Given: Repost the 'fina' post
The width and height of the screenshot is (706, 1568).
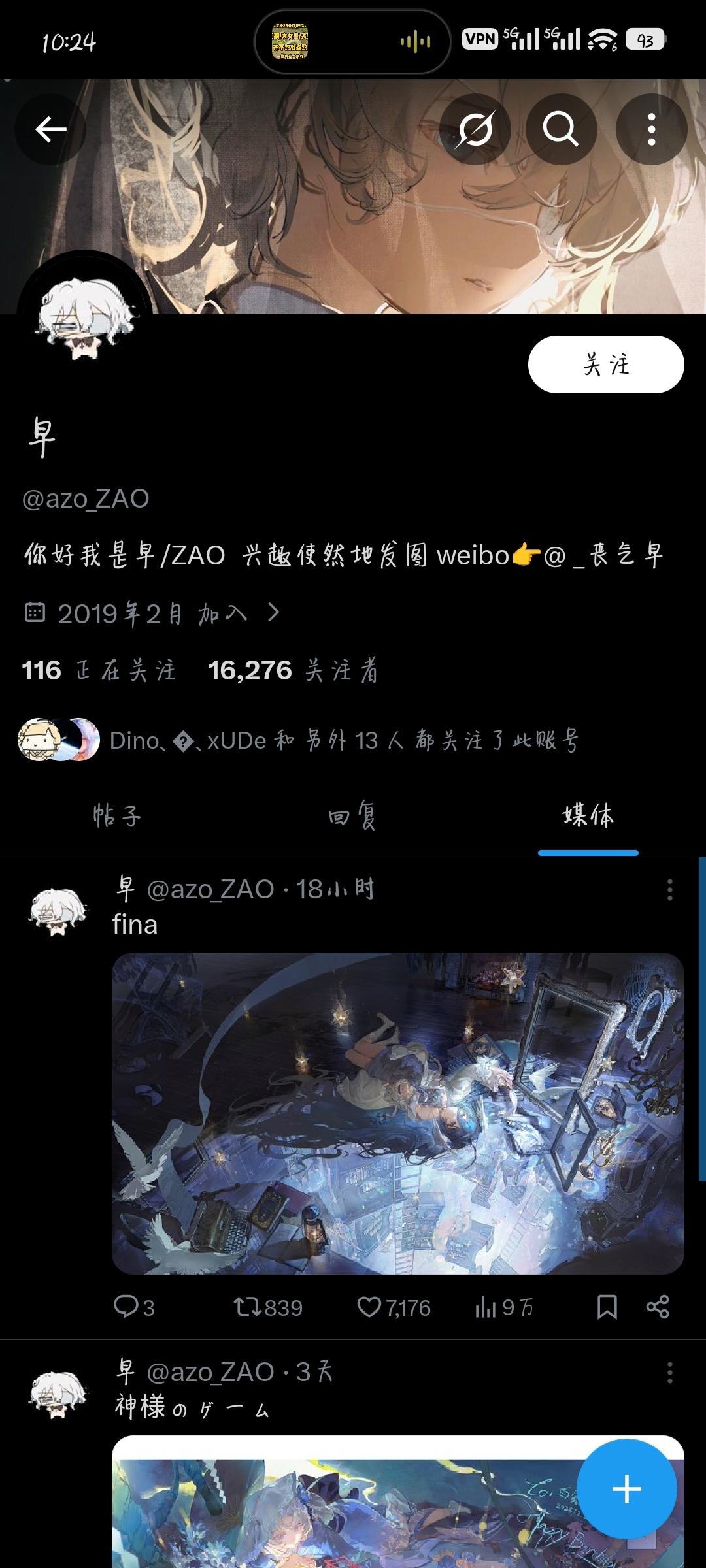Looking at the screenshot, I should pyautogui.click(x=267, y=1307).
